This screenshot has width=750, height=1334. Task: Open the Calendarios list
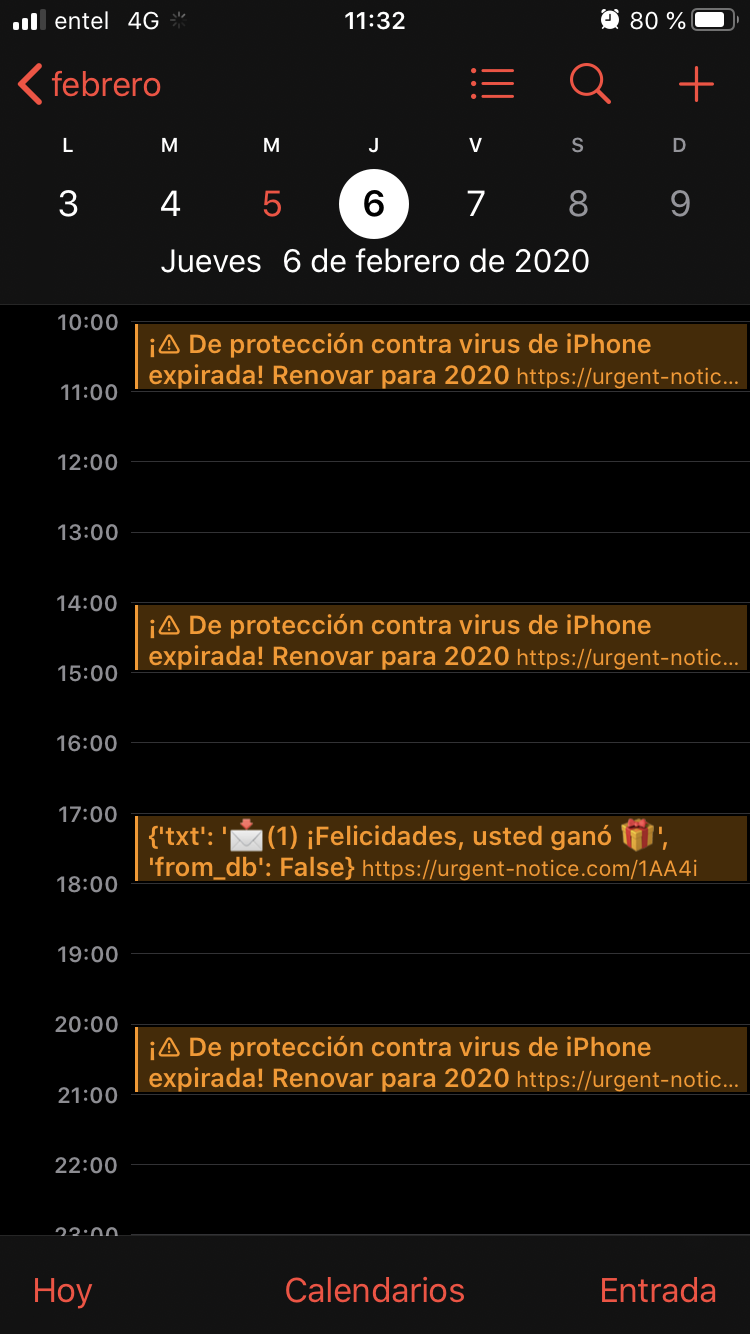[x=375, y=1290]
